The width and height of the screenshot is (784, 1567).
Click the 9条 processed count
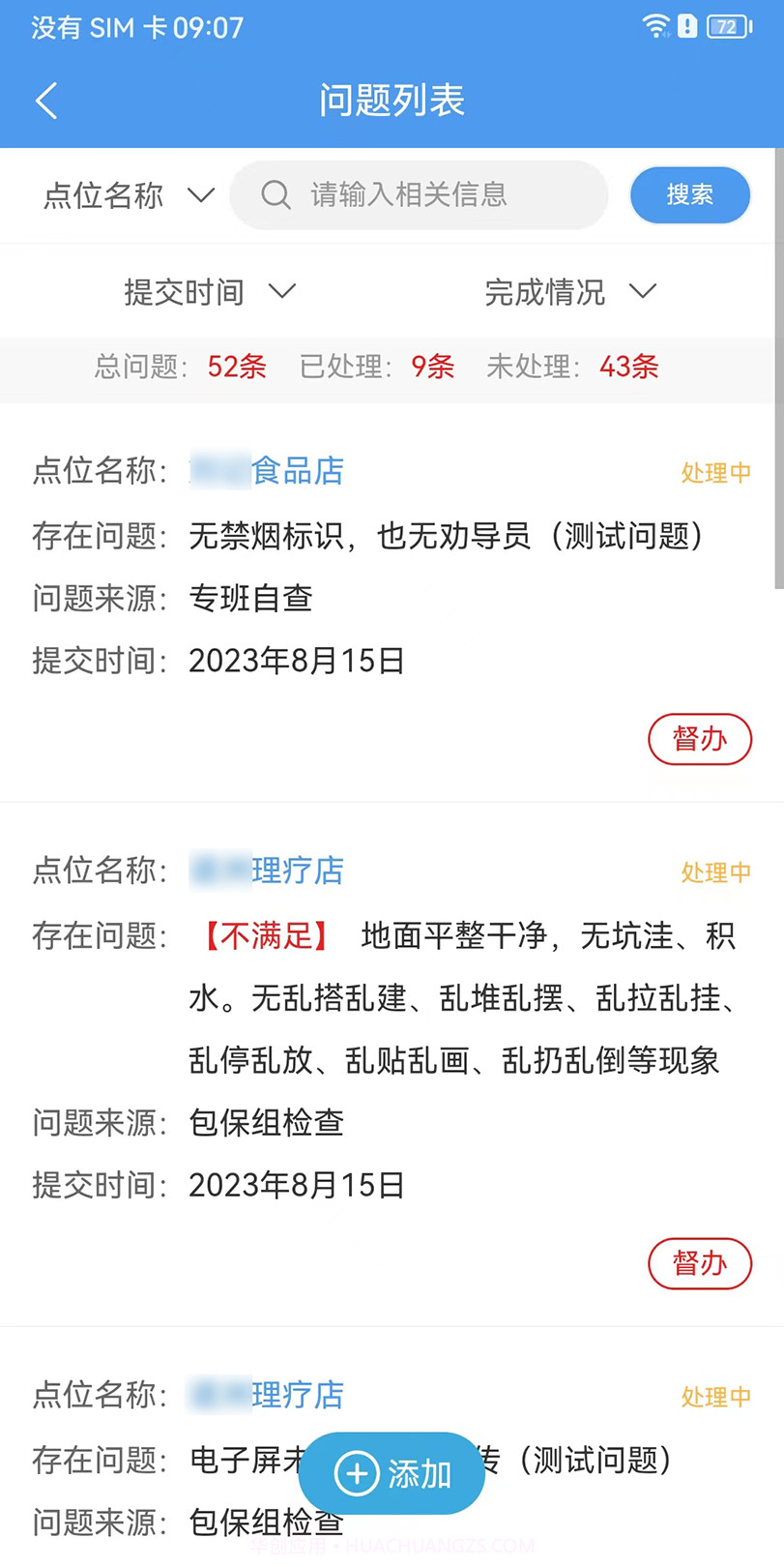[431, 368]
